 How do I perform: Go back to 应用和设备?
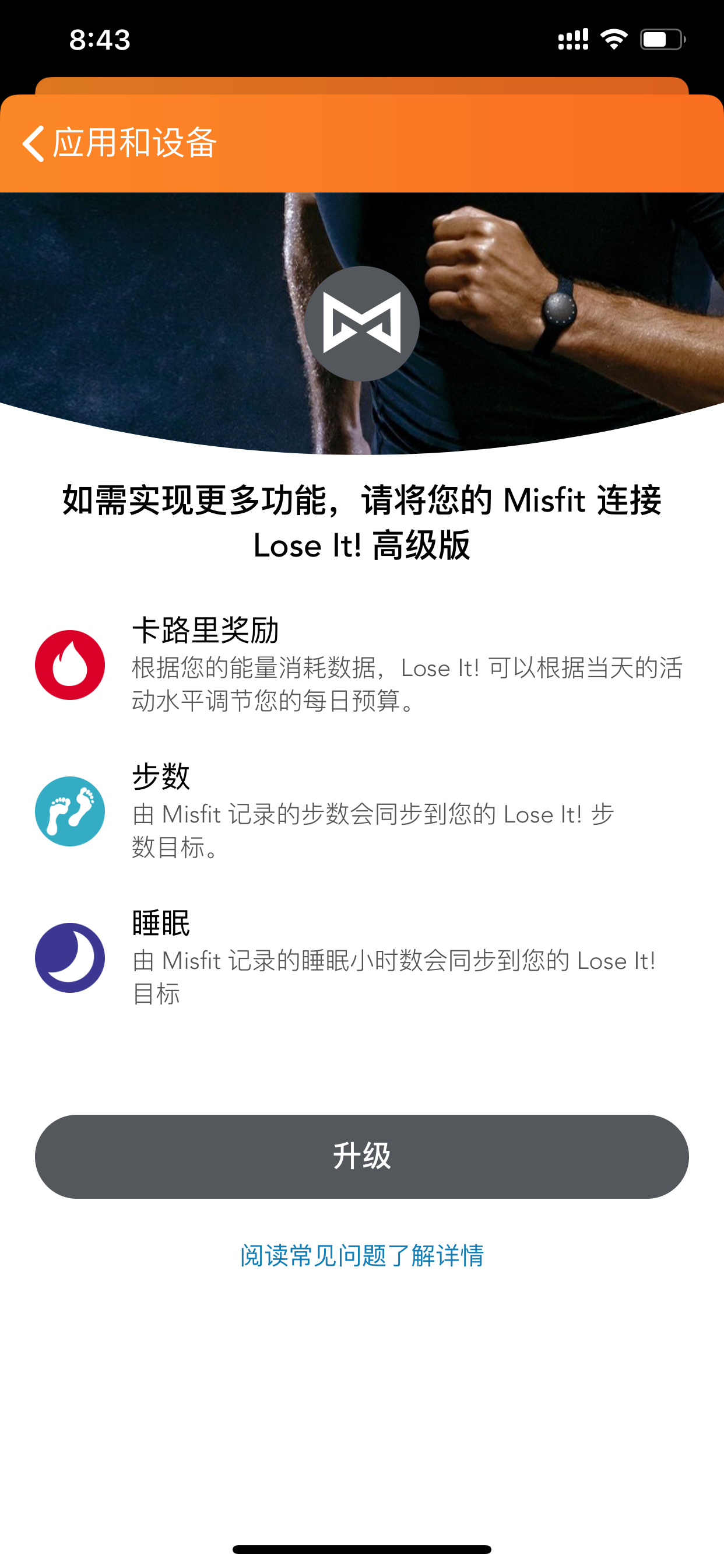click(120, 143)
